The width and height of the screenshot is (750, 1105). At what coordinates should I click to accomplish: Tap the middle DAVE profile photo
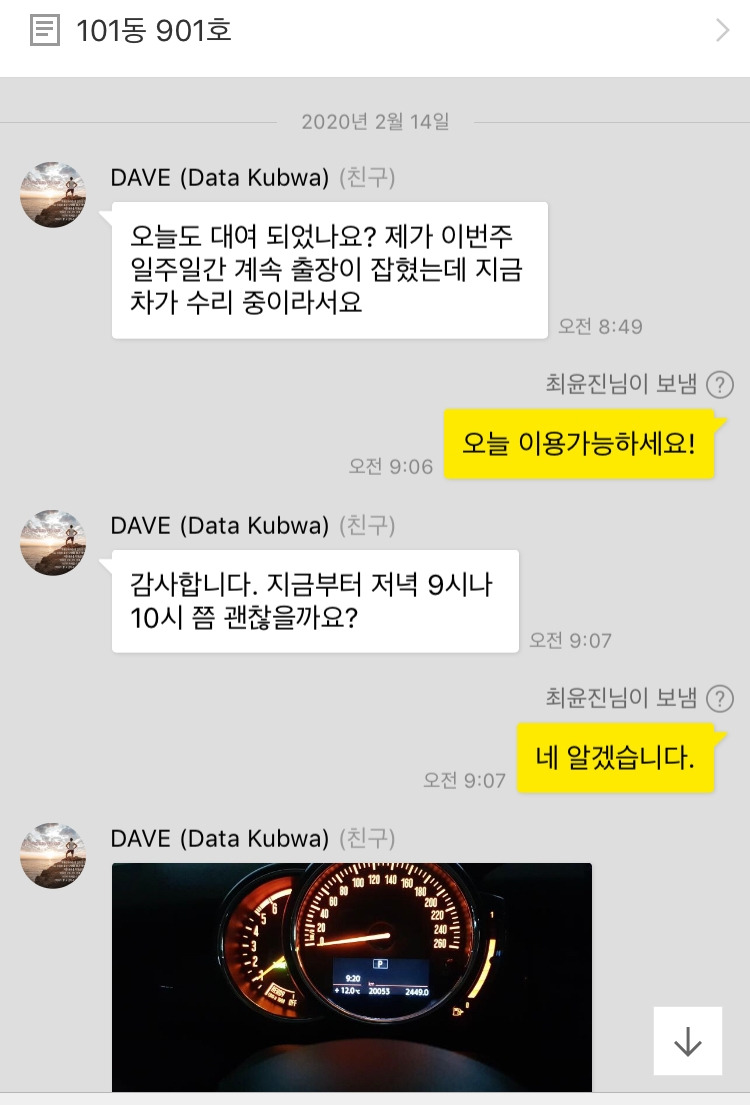pyautogui.click(x=52, y=543)
